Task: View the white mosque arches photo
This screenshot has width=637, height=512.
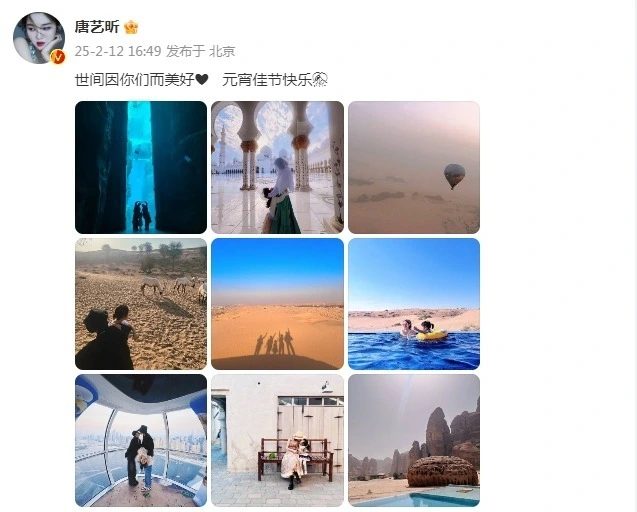Action: [277, 167]
